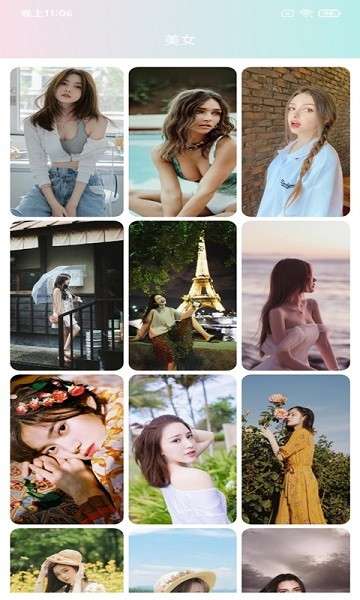
Task: Open the braided-hair woman by brick wall
Action: point(296,142)
